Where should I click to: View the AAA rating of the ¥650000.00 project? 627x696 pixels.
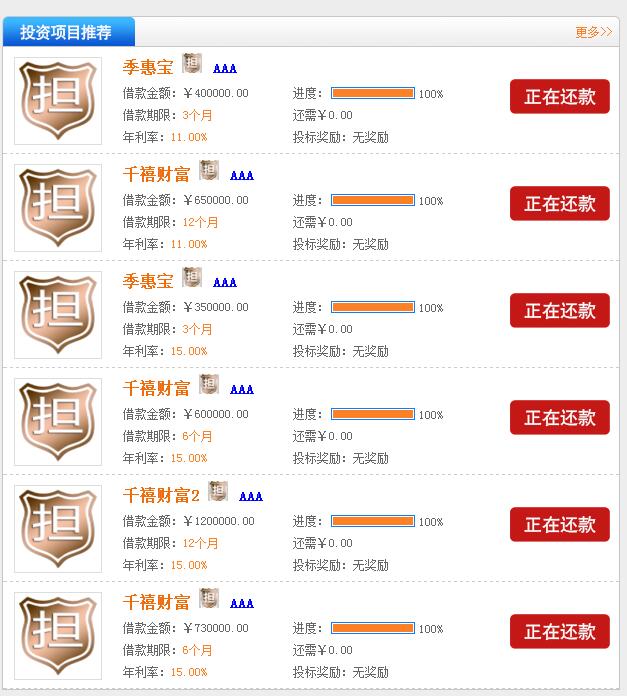pyautogui.click(x=242, y=175)
